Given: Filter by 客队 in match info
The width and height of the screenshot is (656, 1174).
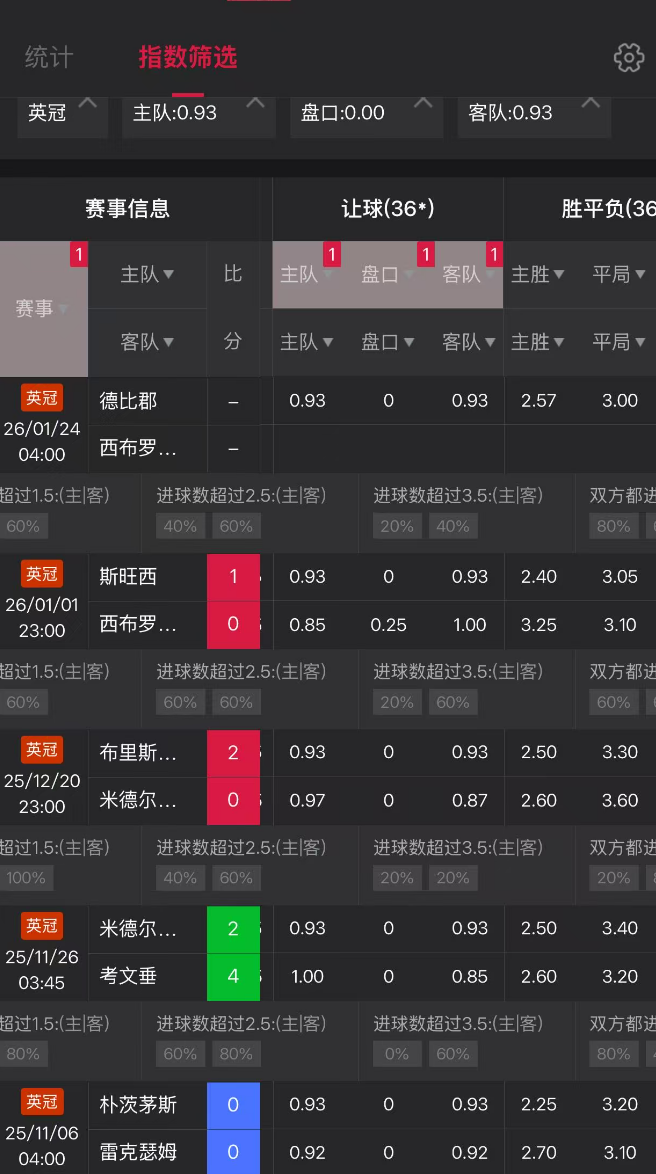Looking at the screenshot, I should click(147, 342).
